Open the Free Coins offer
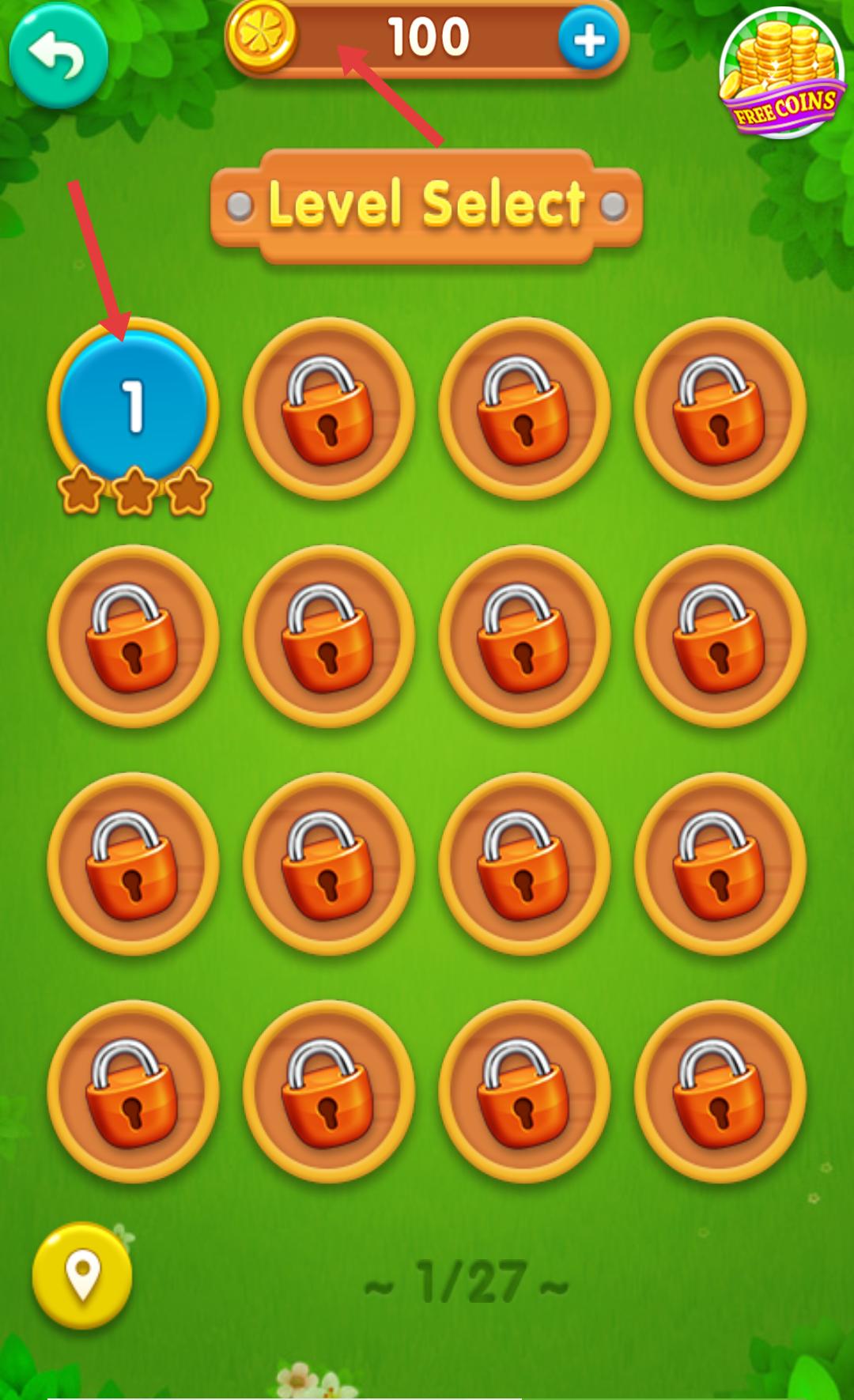 [x=781, y=74]
